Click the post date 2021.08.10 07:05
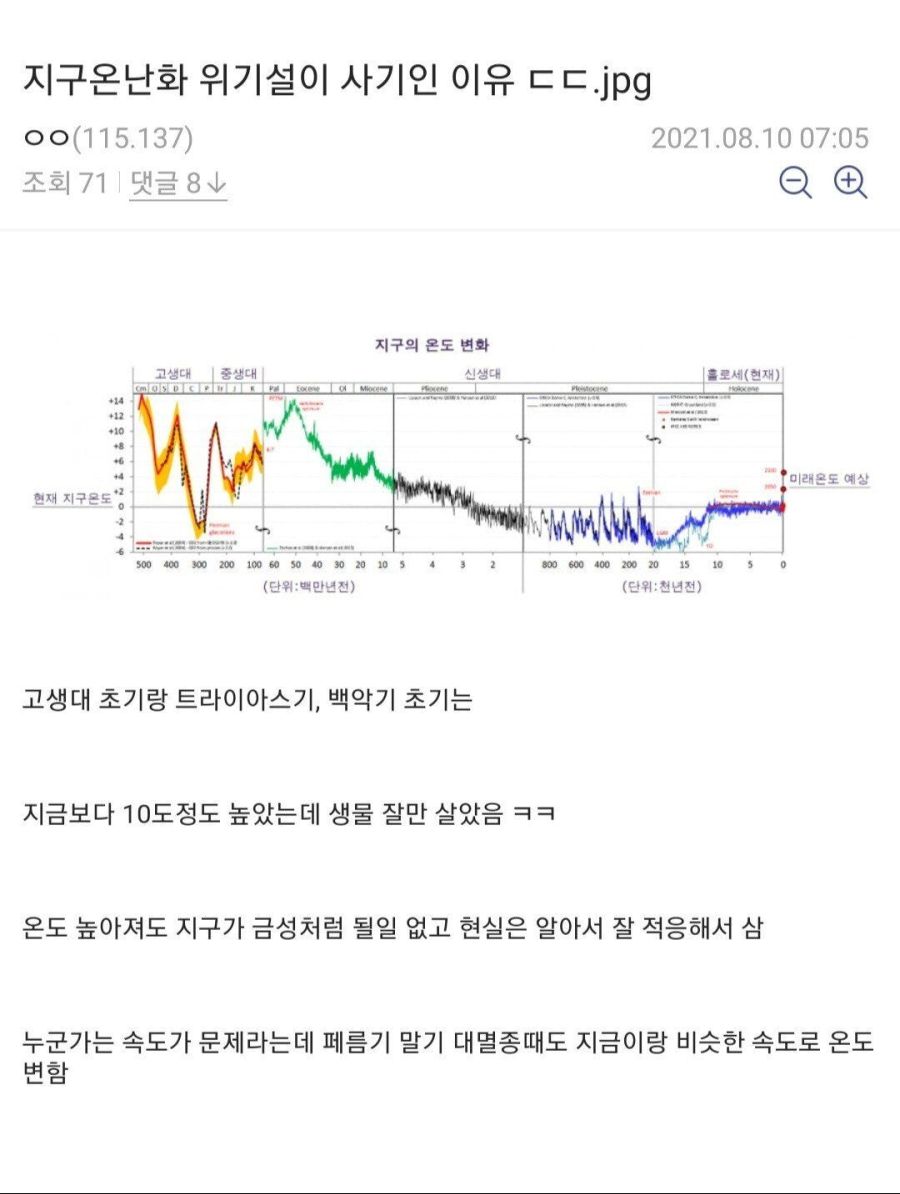The image size is (900, 1194). [x=760, y=142]
